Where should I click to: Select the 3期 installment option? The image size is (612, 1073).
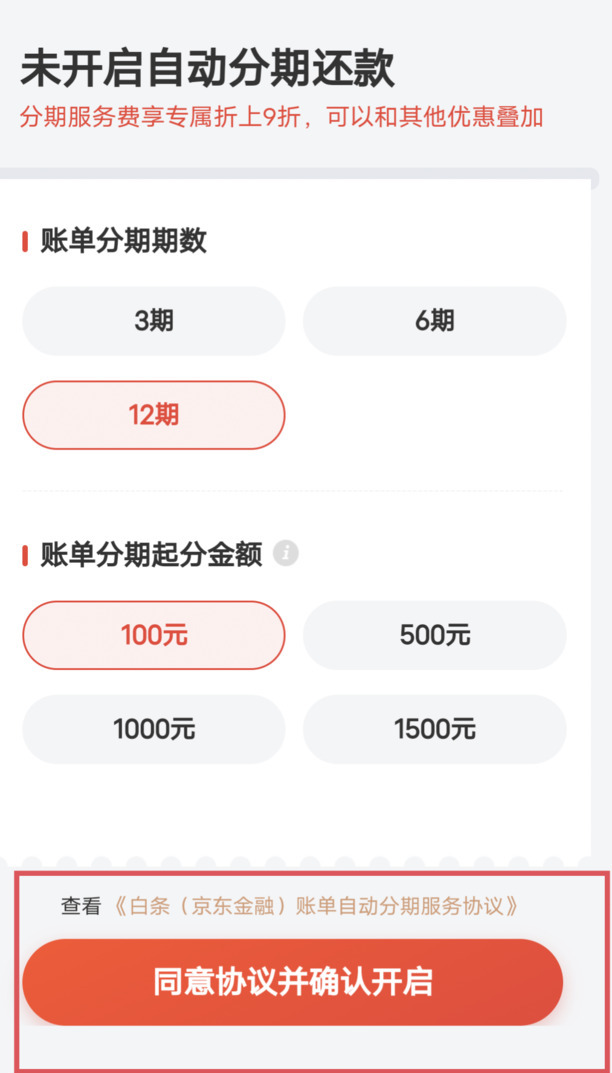154,321
